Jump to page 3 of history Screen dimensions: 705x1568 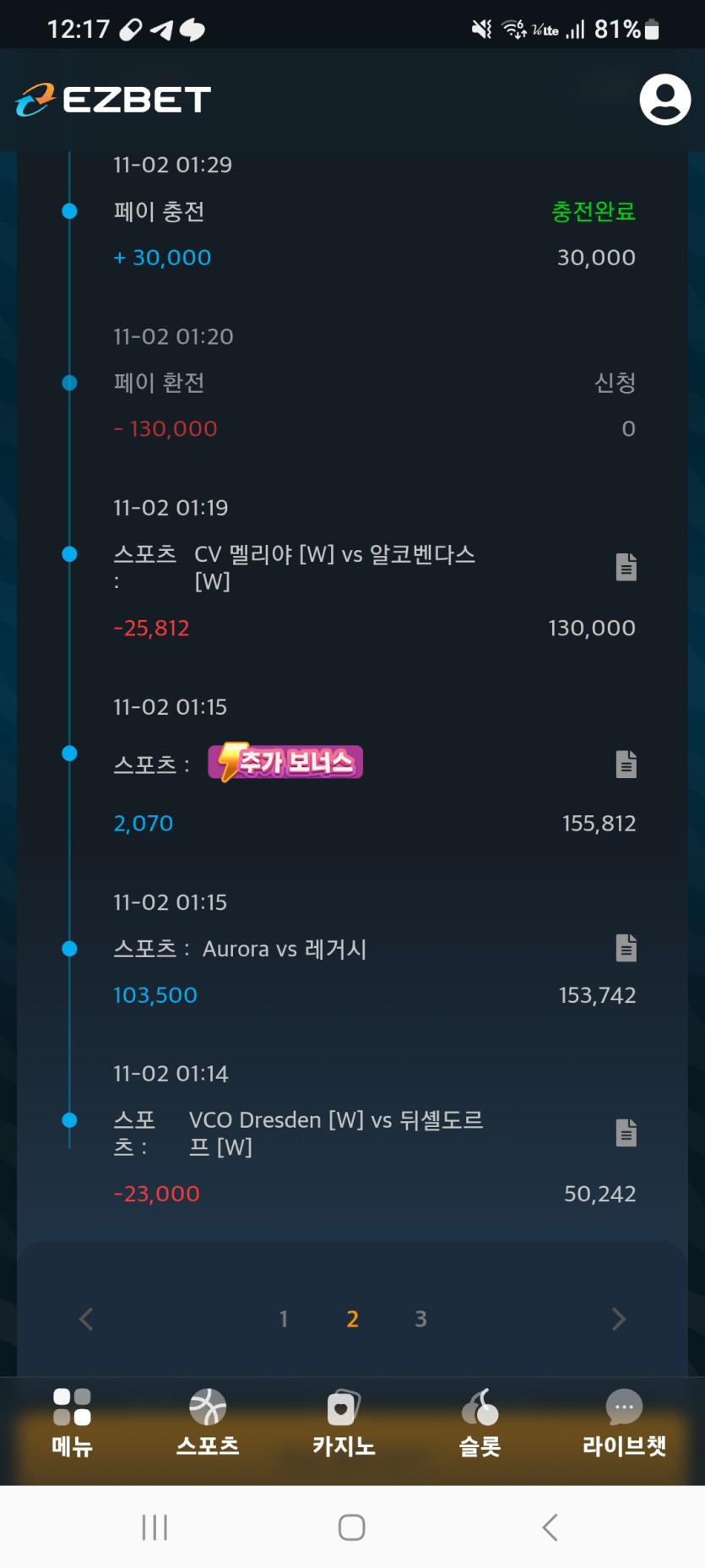point(420,1319)
